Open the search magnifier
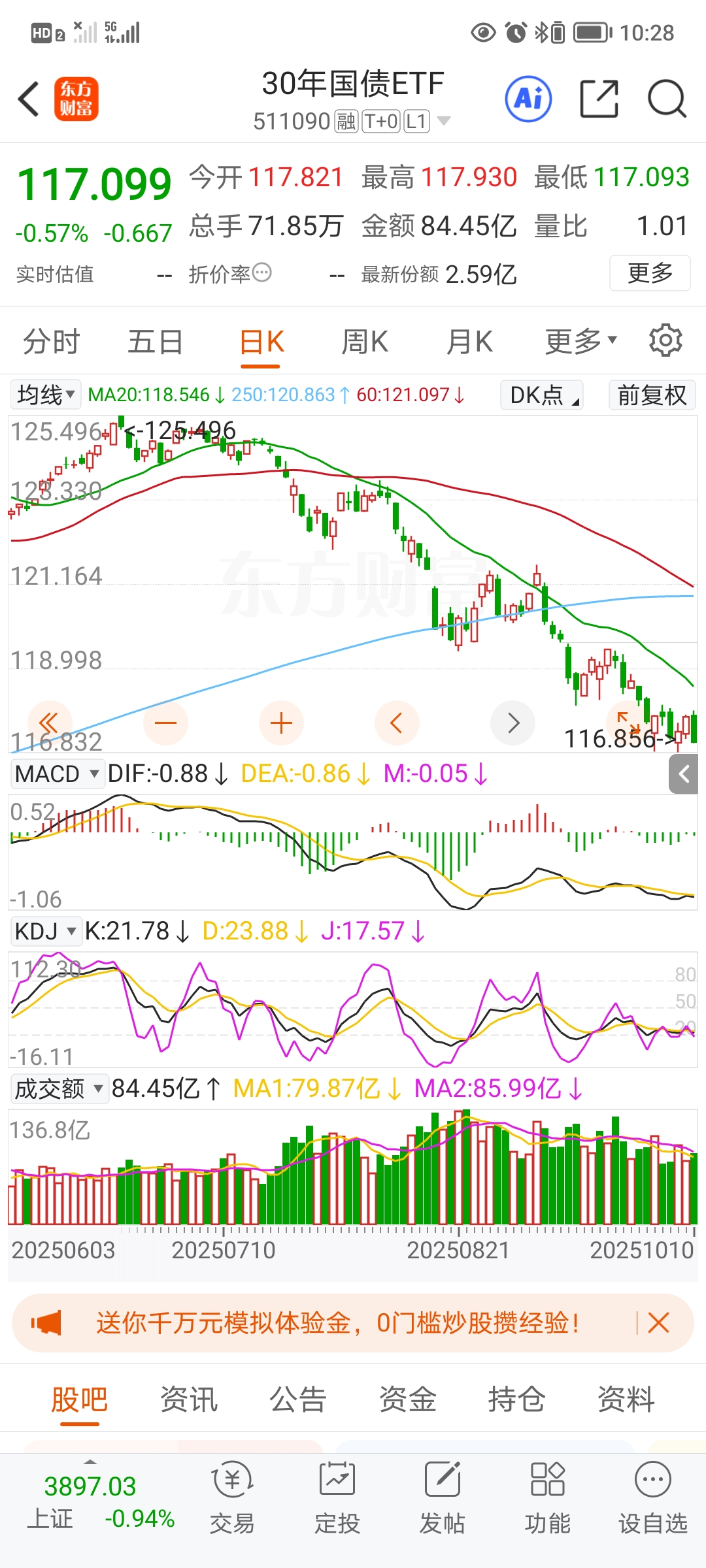The width and height of the screenshot is (706, 1568). pyautogui.click(x=666, y=99)
